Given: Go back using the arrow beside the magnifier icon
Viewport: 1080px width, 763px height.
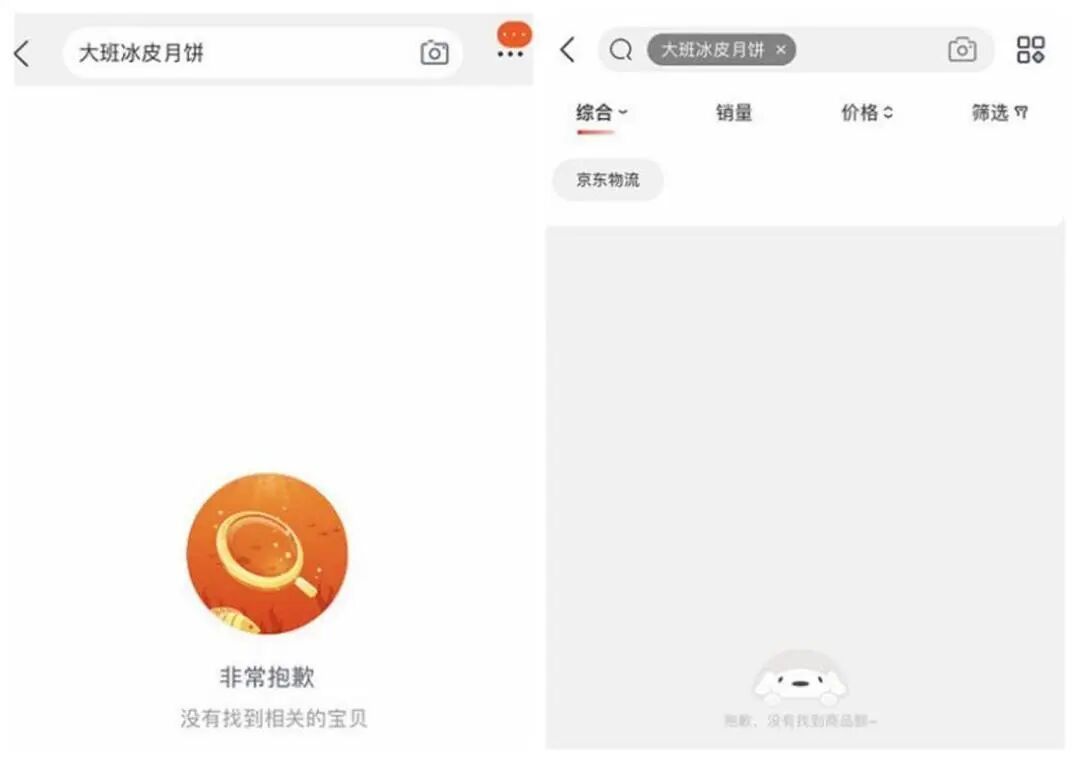Looking at the screenshot, I should tap(568, 50).
